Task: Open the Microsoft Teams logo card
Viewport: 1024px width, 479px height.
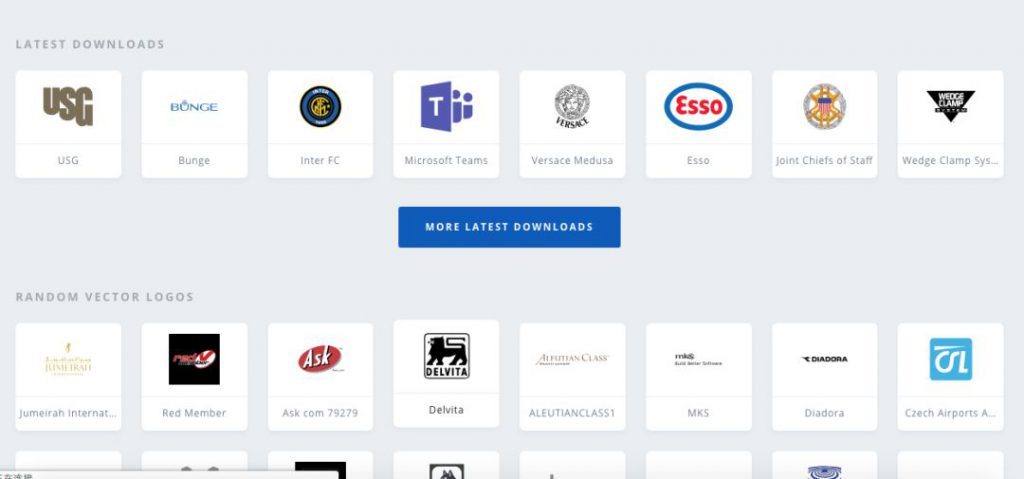Action: [x=446, y=123]
